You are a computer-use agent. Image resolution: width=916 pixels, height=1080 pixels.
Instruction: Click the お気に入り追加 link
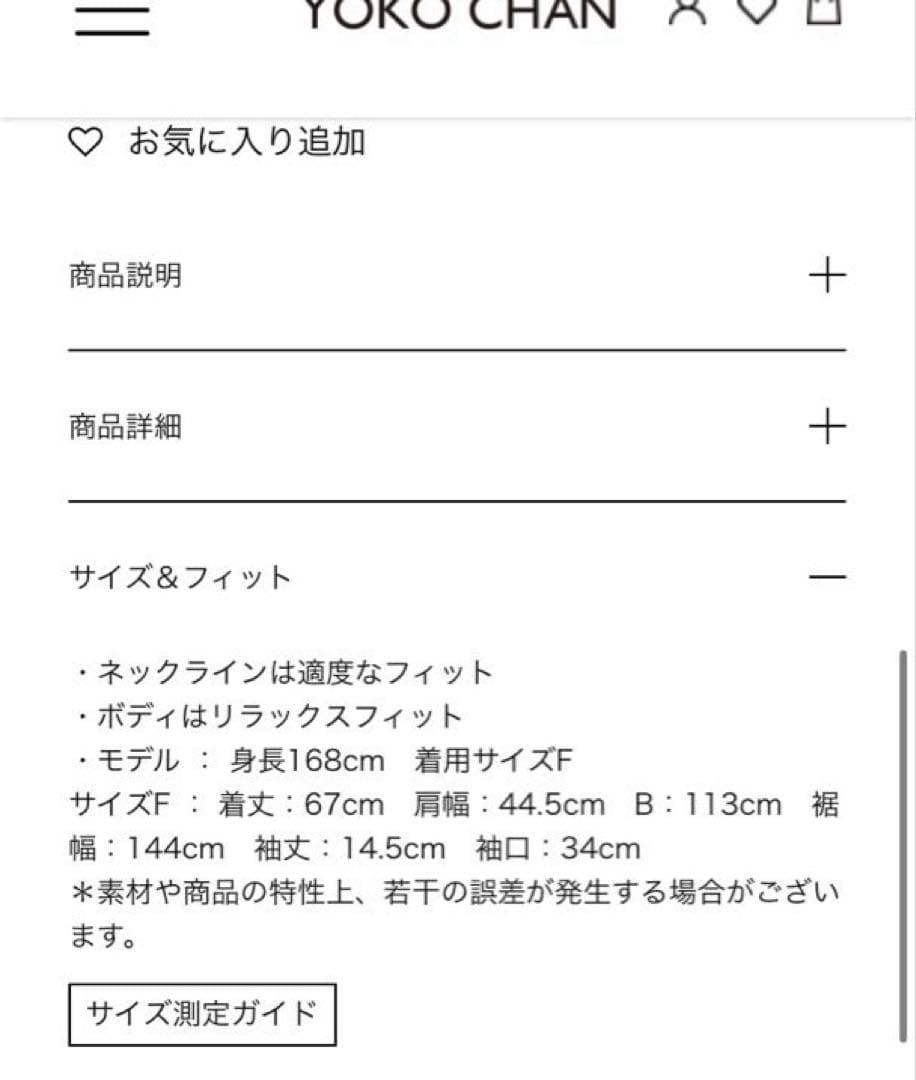tap(248, 144)
